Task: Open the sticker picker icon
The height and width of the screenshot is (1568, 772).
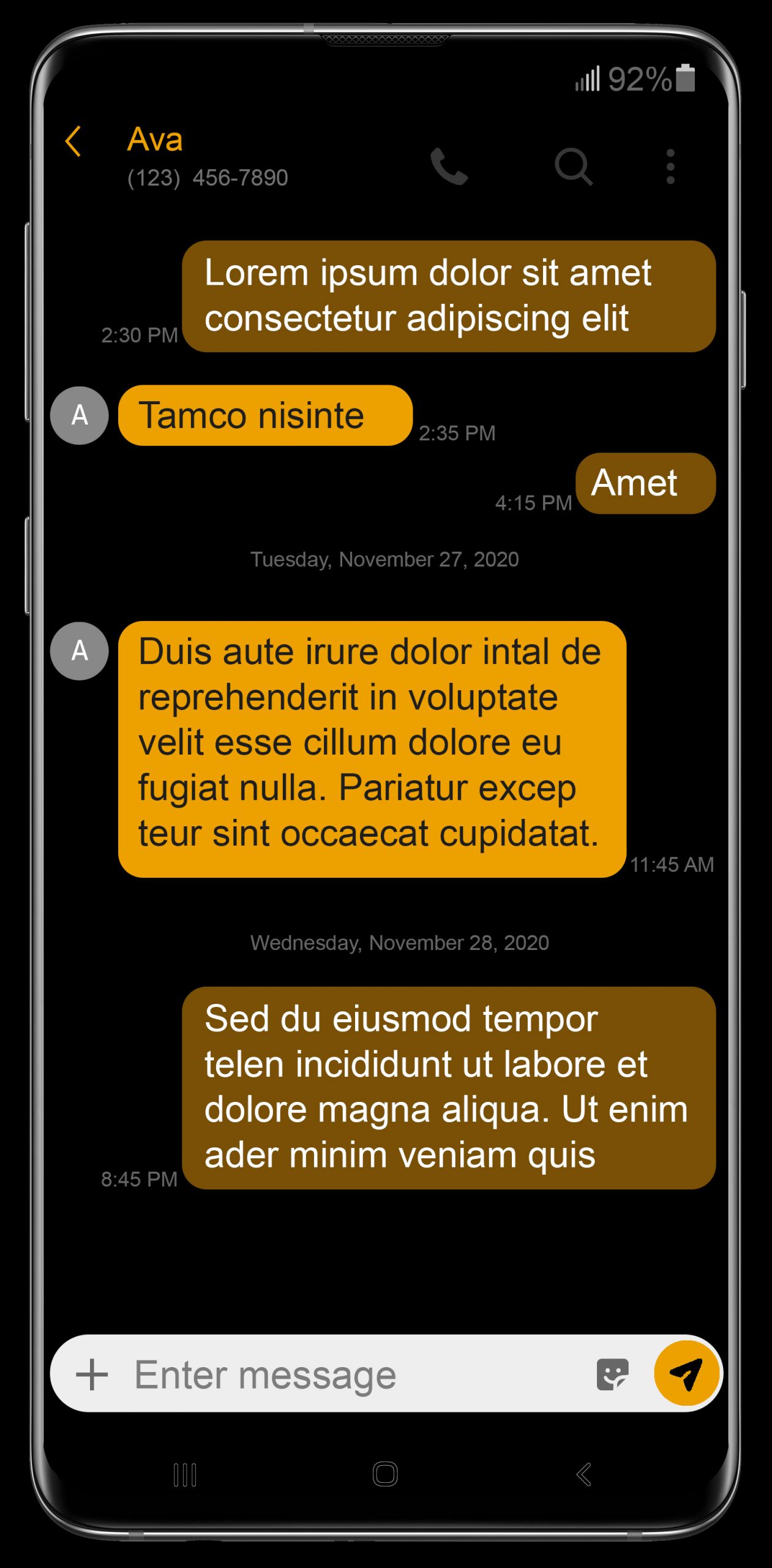Action: pos(612,1374)
